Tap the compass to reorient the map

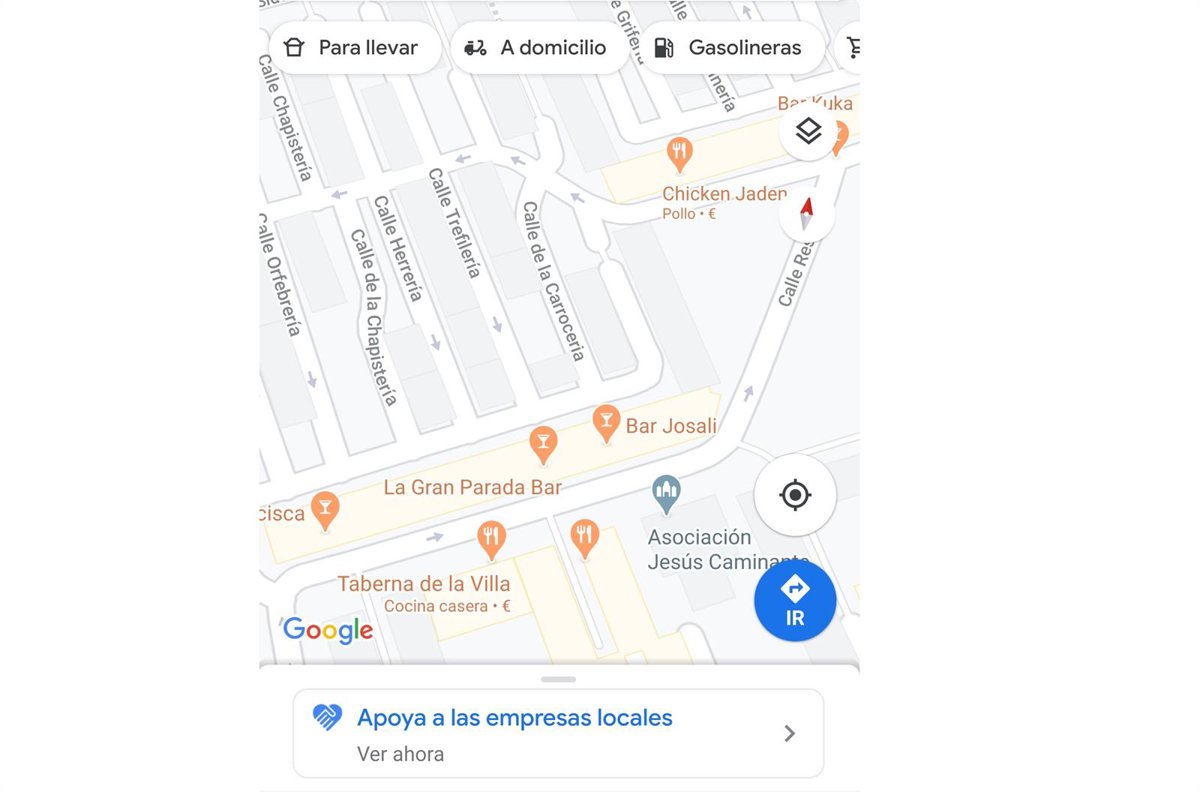pos(806,213)
